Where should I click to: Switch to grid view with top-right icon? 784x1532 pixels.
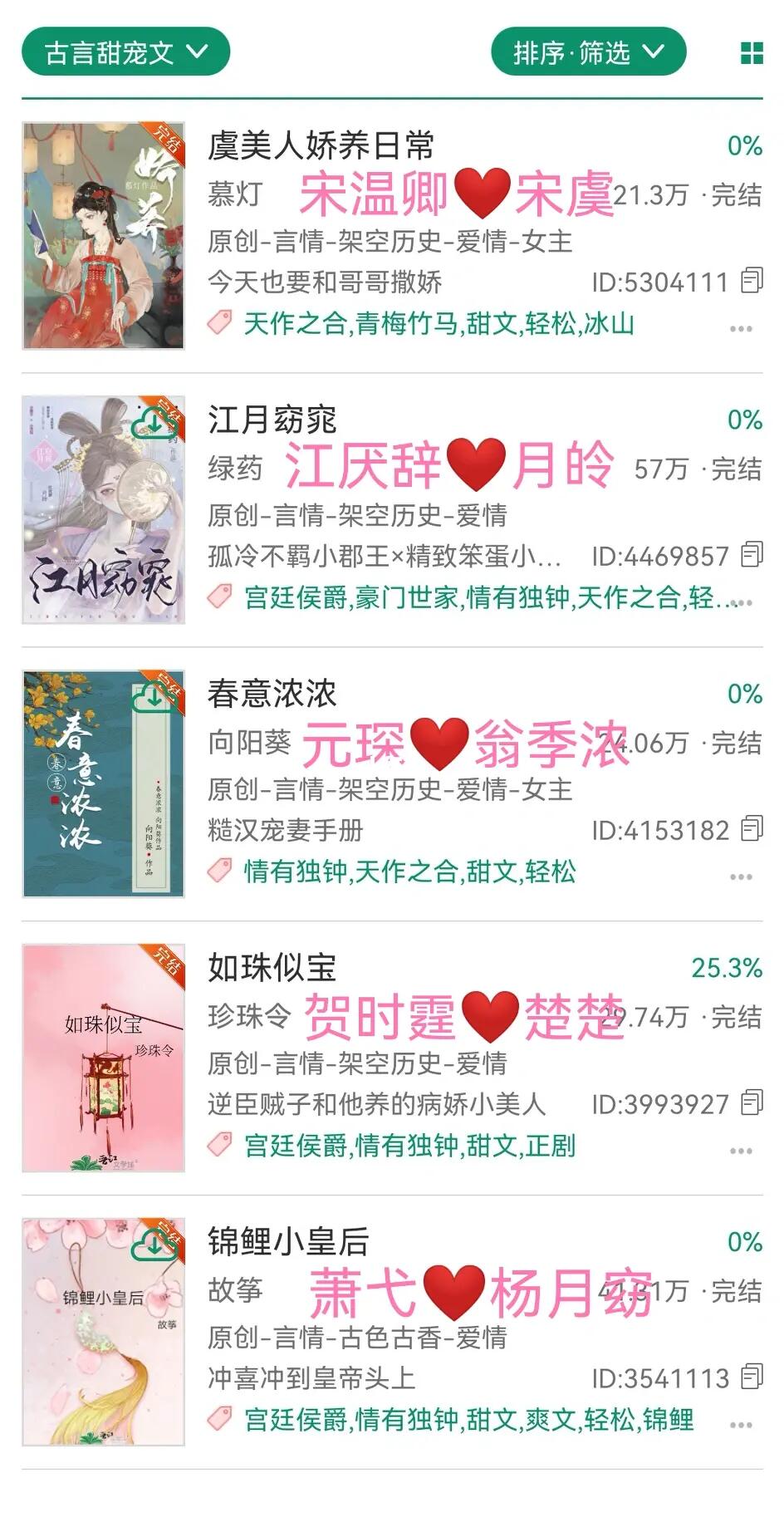[750, 52]
